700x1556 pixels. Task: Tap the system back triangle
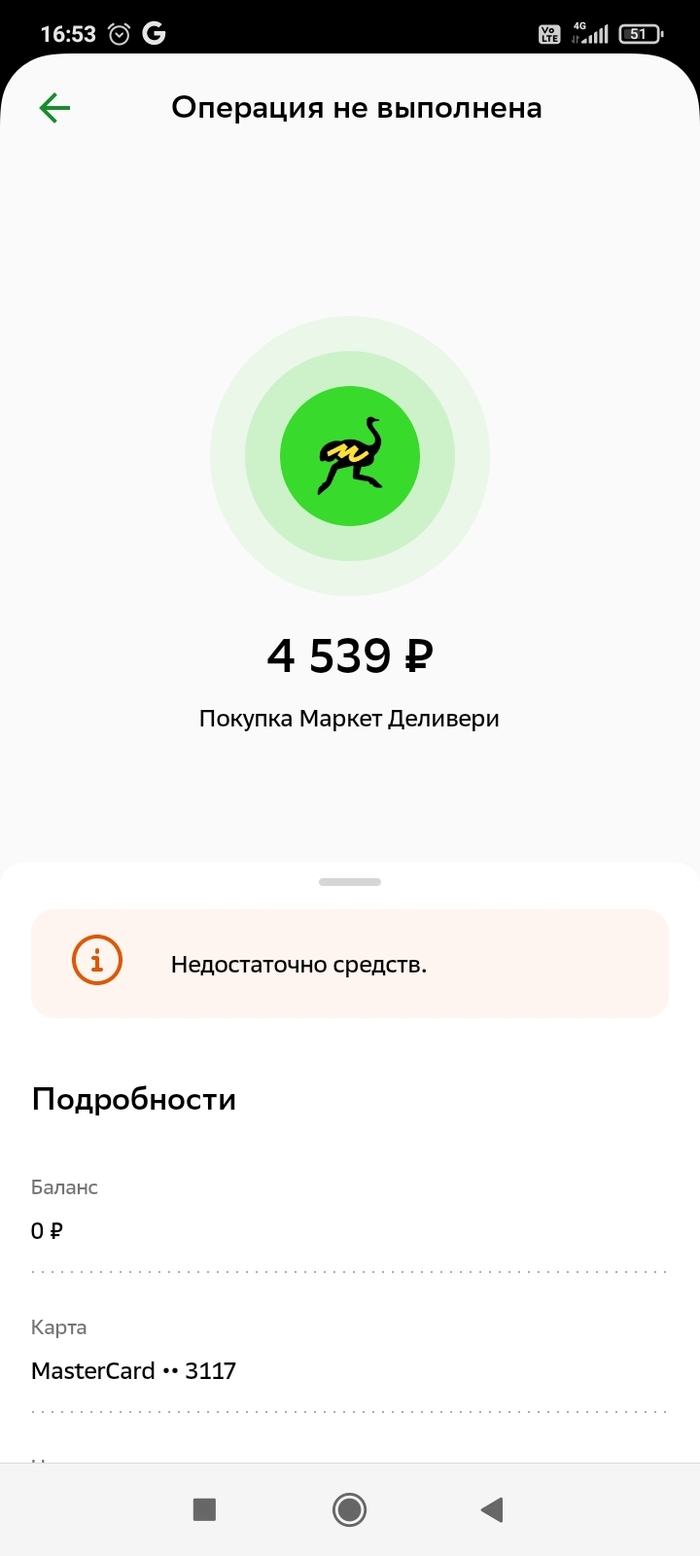[x=491, y=1509]
